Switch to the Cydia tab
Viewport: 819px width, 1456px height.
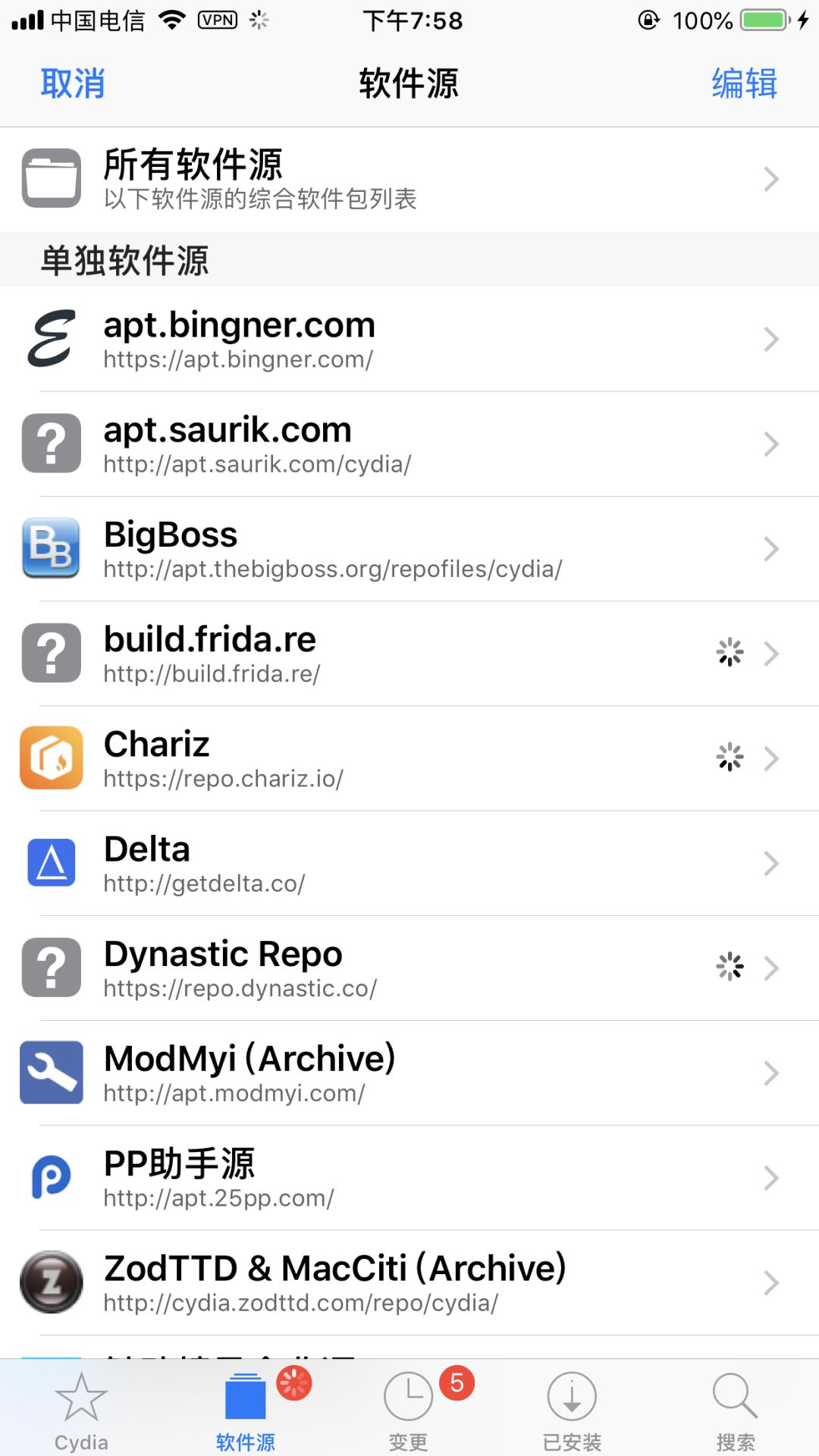click(81, 1410)
